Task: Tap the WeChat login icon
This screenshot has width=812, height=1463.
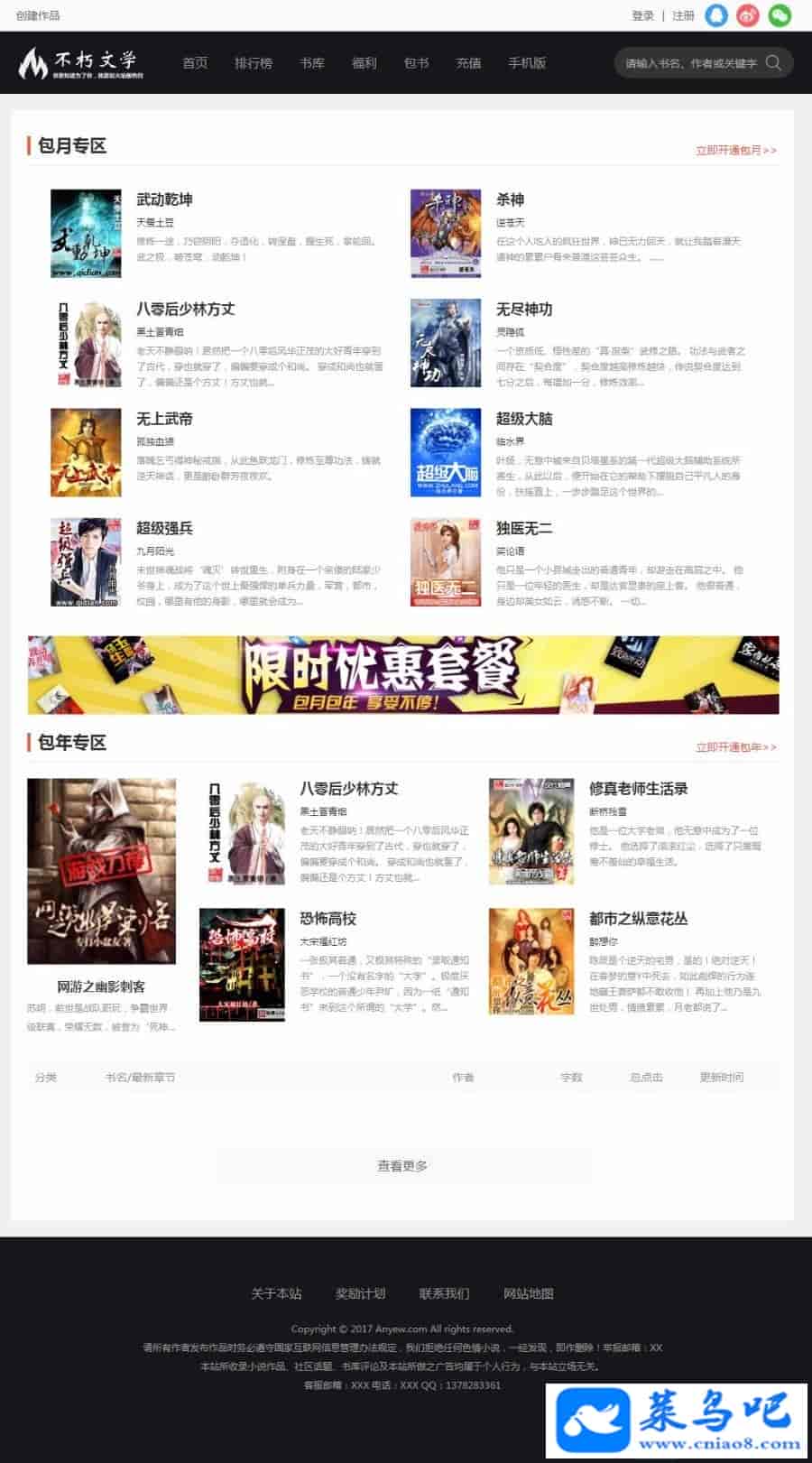Action: (x=780, y=15)
